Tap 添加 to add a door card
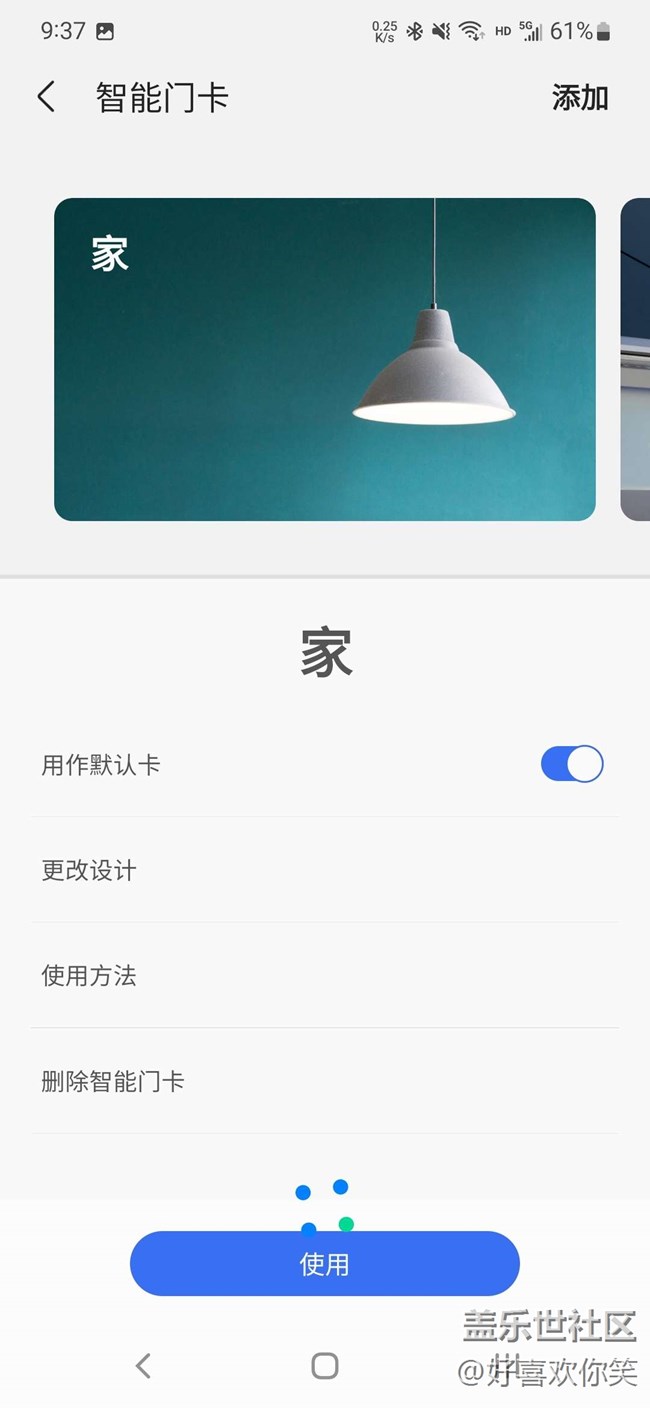 [x=580, y=98]
